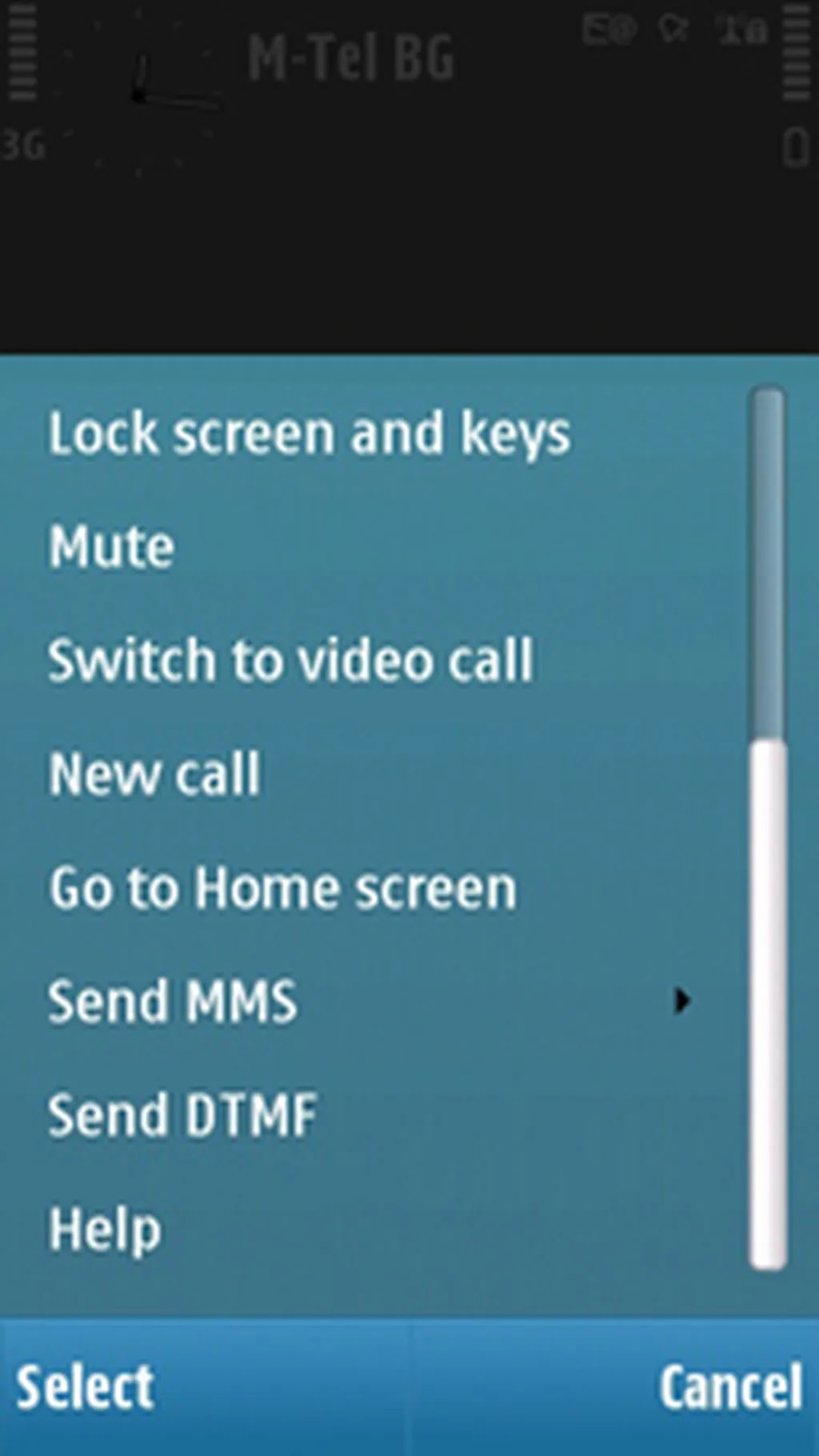Open Help from the menu

click(105, 1230)
